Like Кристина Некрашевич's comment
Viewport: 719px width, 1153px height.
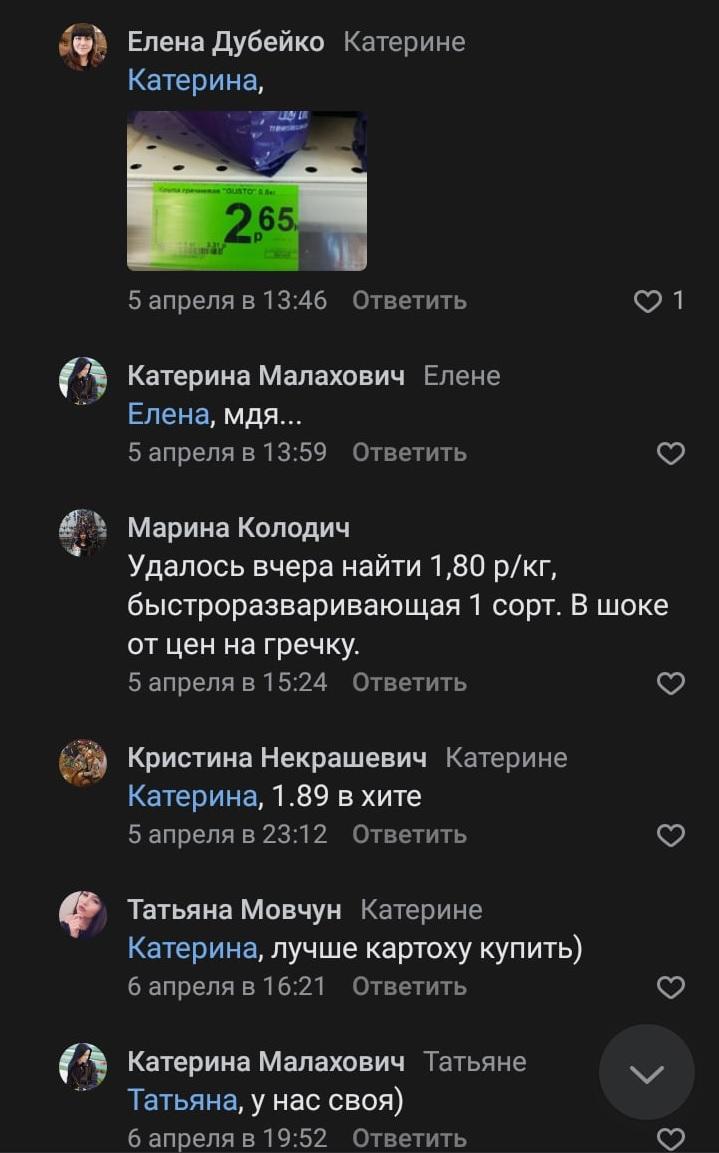(x=670, y=835)
